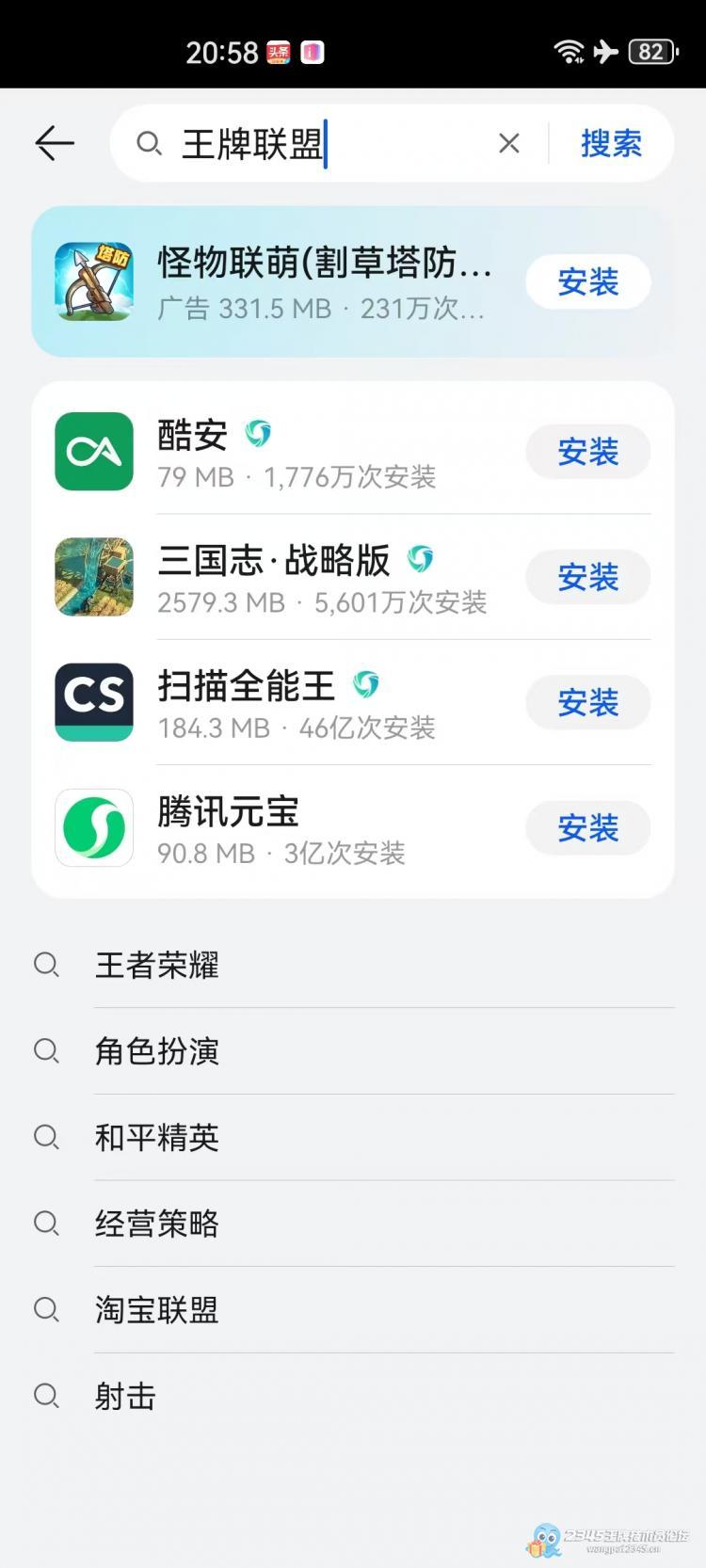Choose the 经营策略 suggestion
This screenshot has width=706, height=1568.
157,1224
